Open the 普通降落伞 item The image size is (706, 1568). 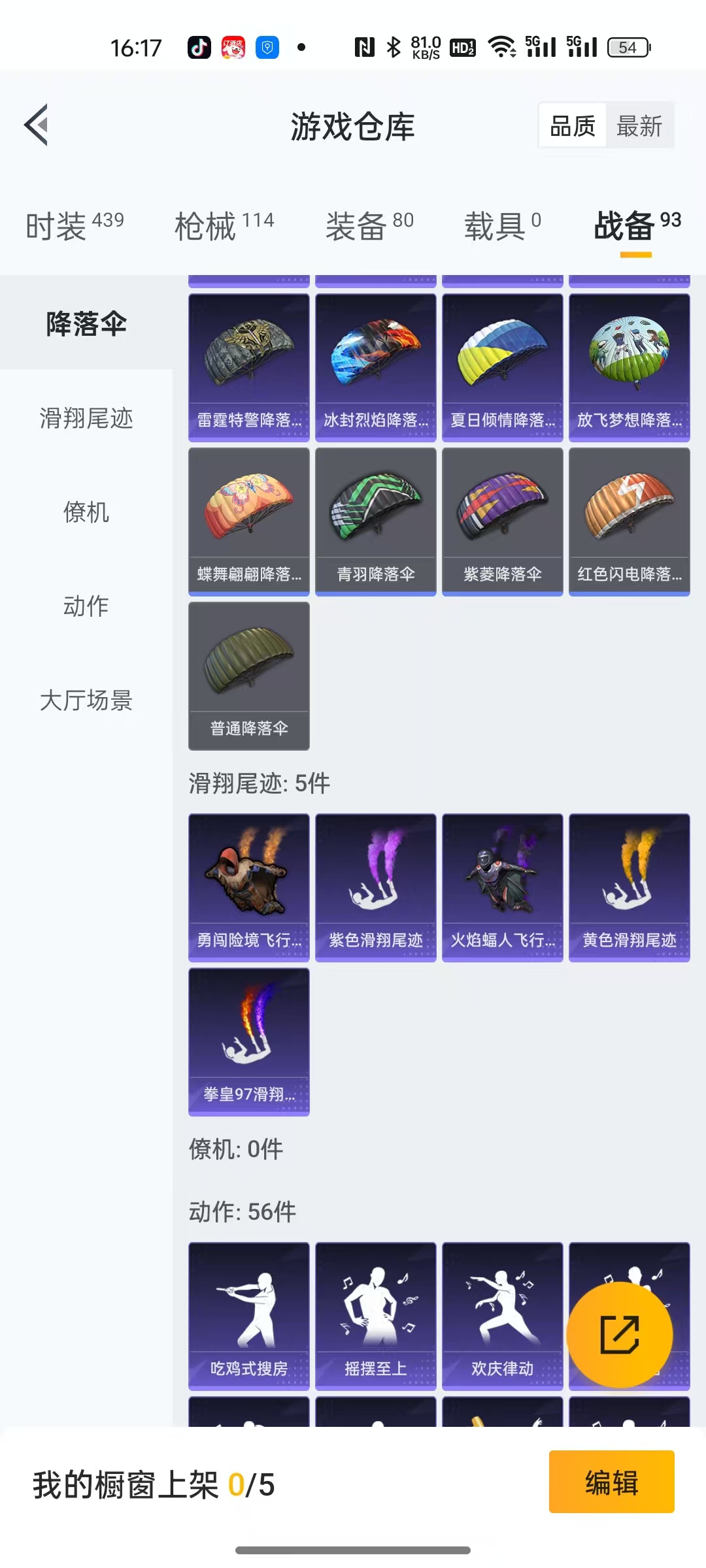point(248,676)
